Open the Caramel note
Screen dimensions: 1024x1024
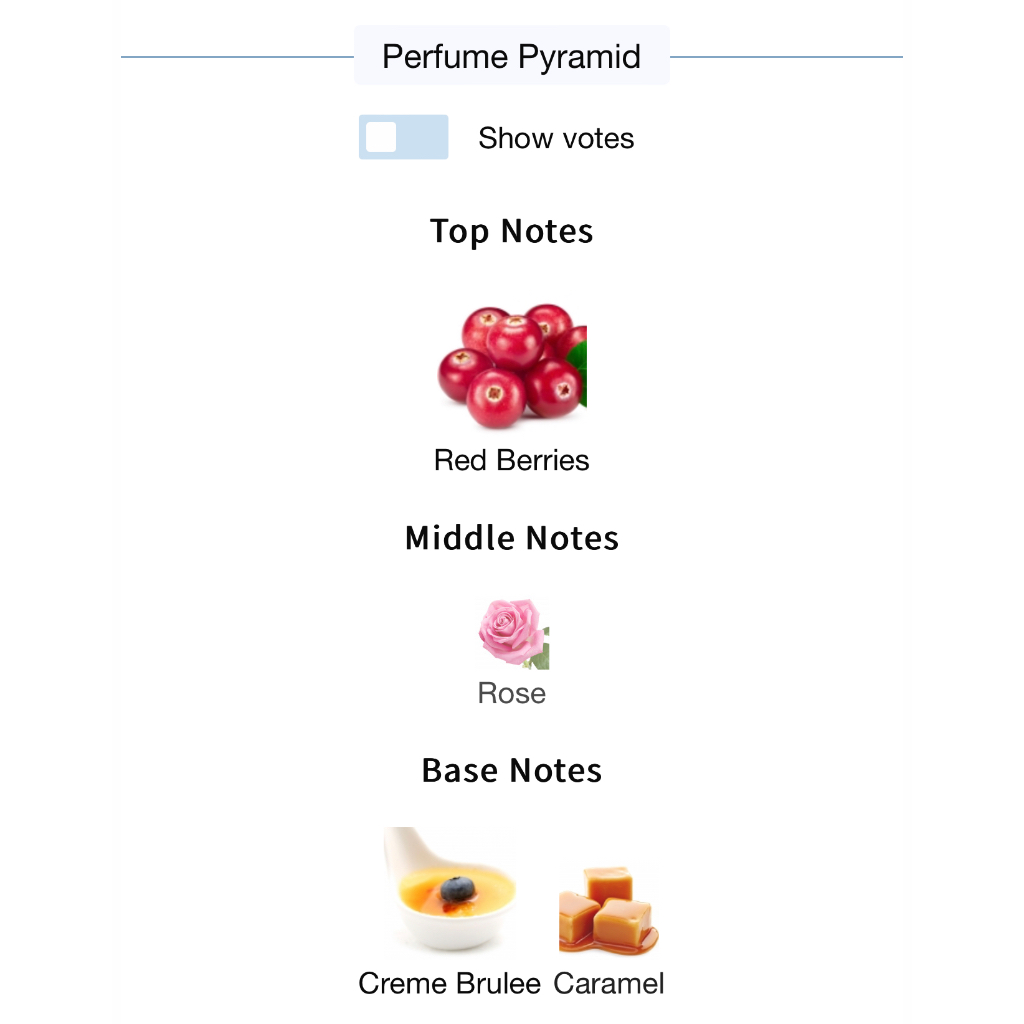[x=608, y=910]
